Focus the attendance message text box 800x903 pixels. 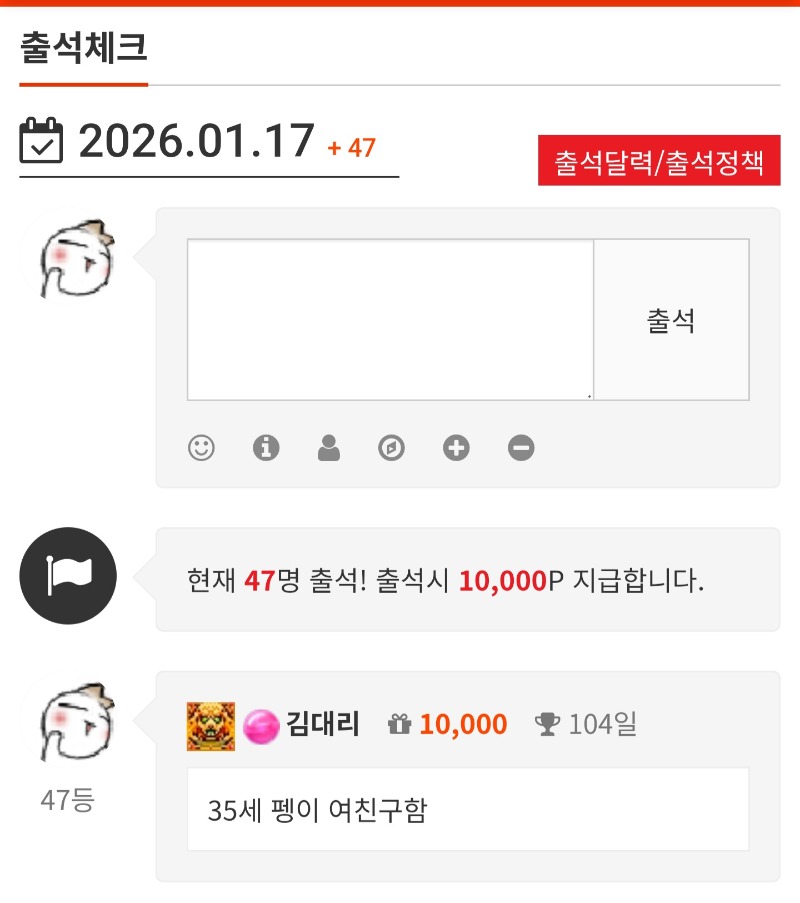click(390, 320)
